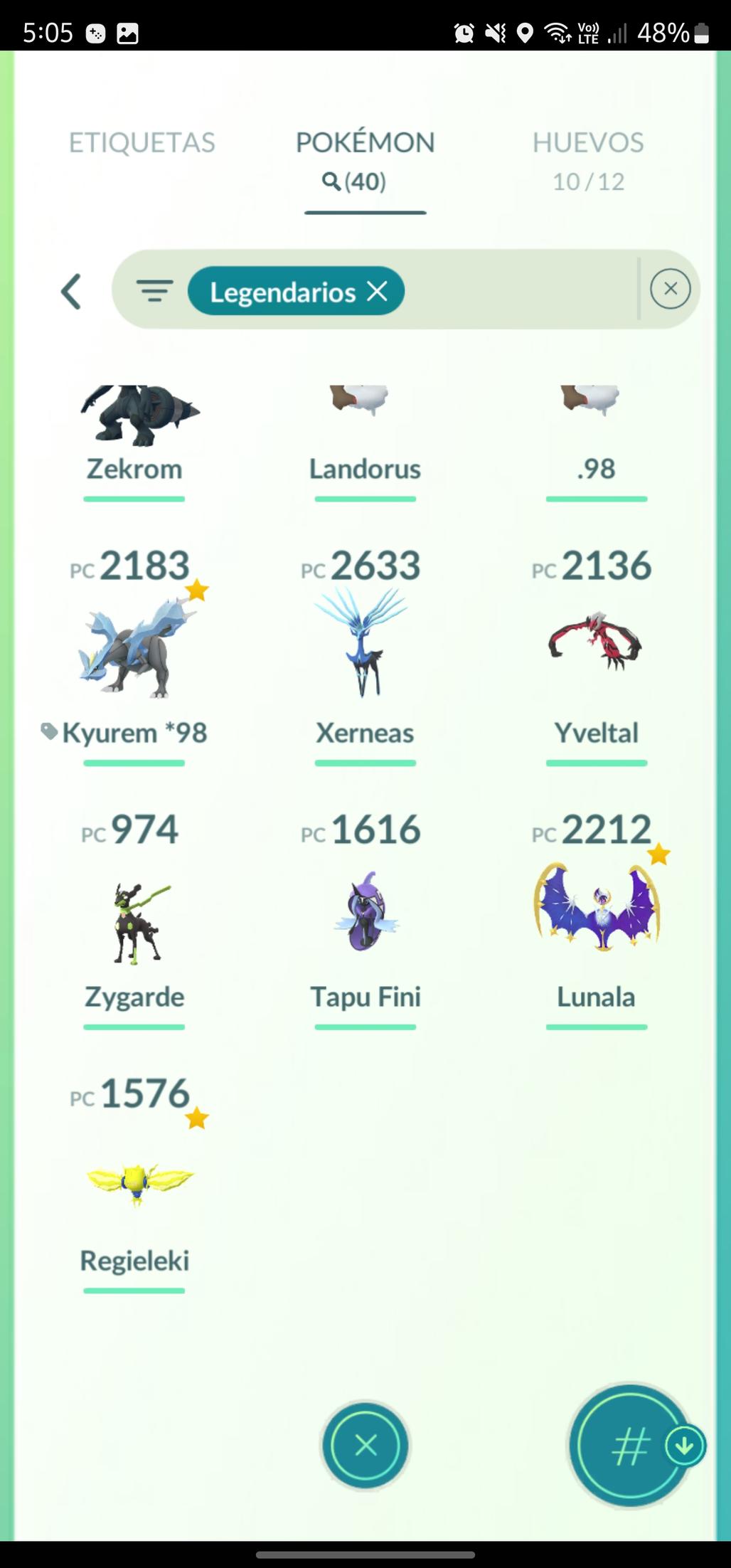
Task: Open the search field next to Legendarios
Action: [x=519, y=290]
